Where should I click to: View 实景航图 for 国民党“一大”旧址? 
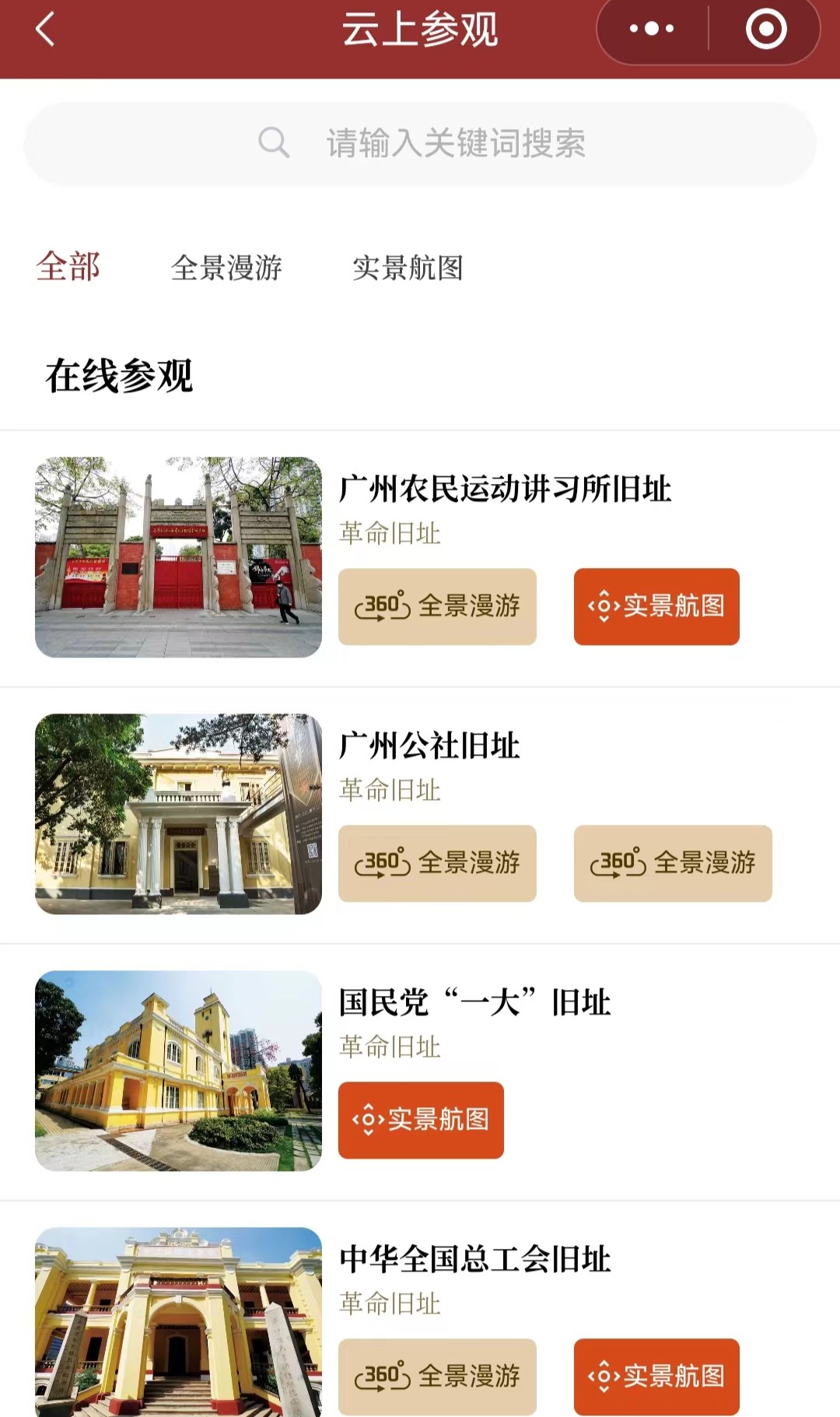[421, 1120]
